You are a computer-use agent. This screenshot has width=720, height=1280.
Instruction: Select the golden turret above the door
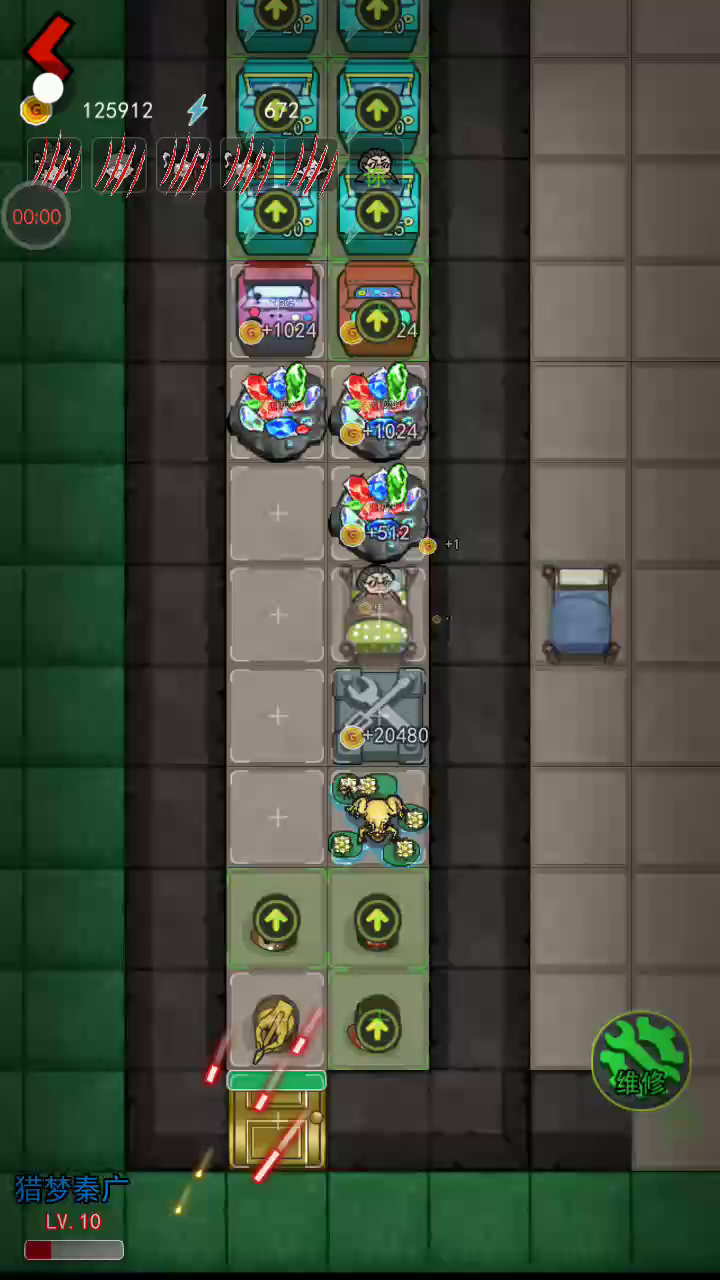(275, 1024)
